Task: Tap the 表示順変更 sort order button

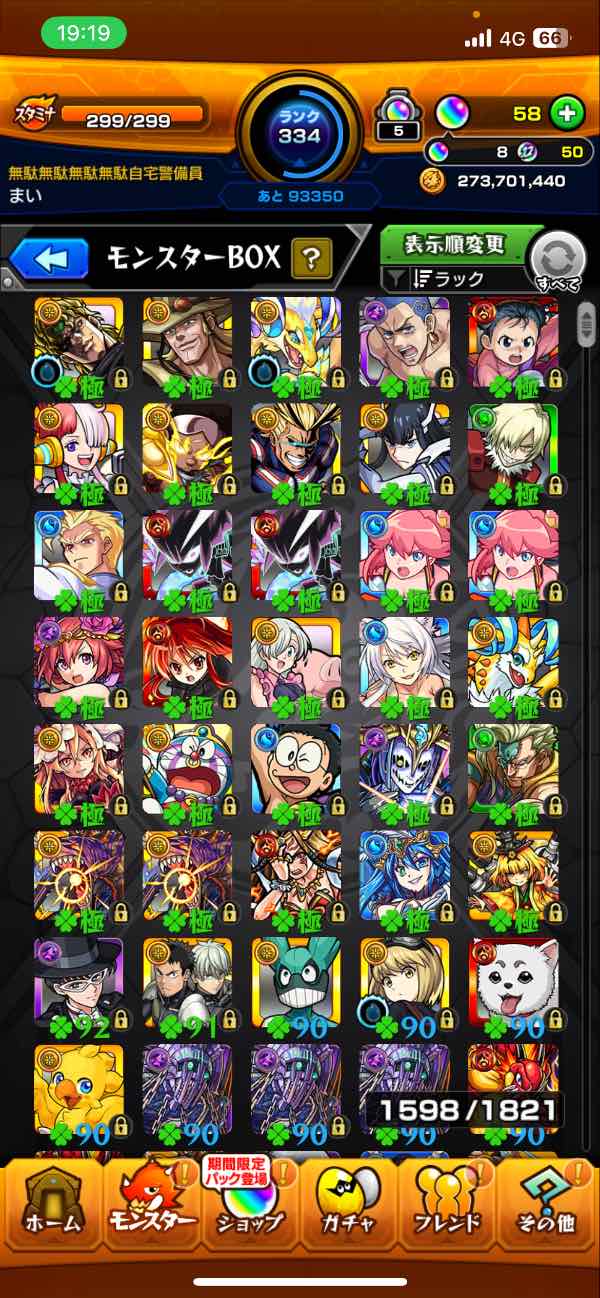Action: tap(455, 245)
